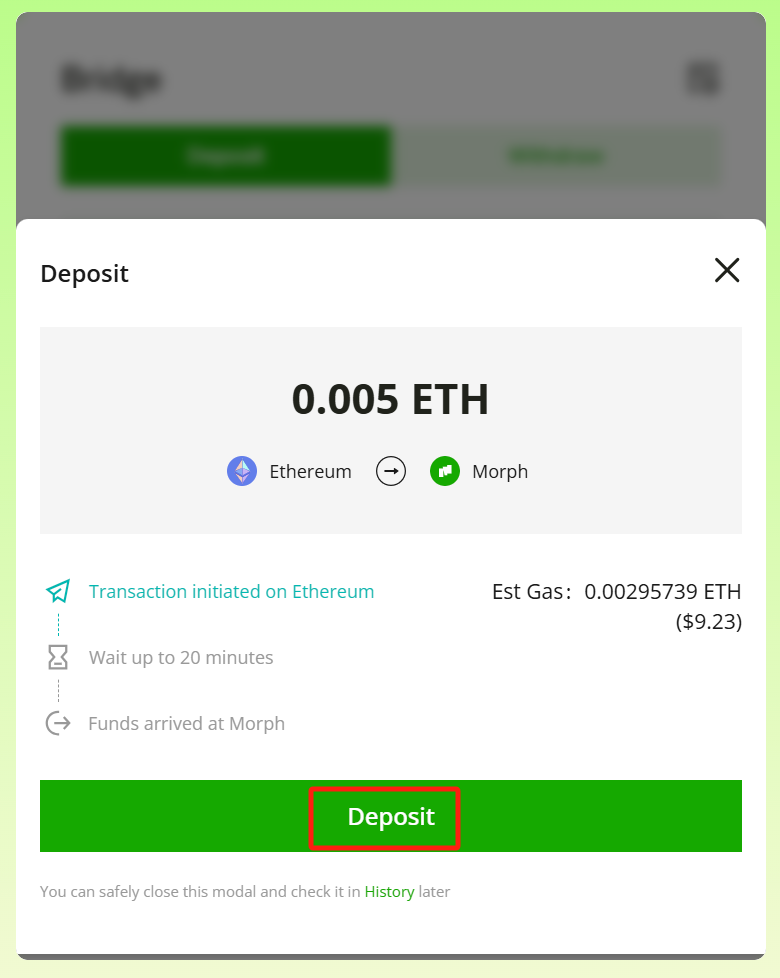The width and height of the screenshot is (780, 978).
Task: Open the History link
Action: point(389,892)
